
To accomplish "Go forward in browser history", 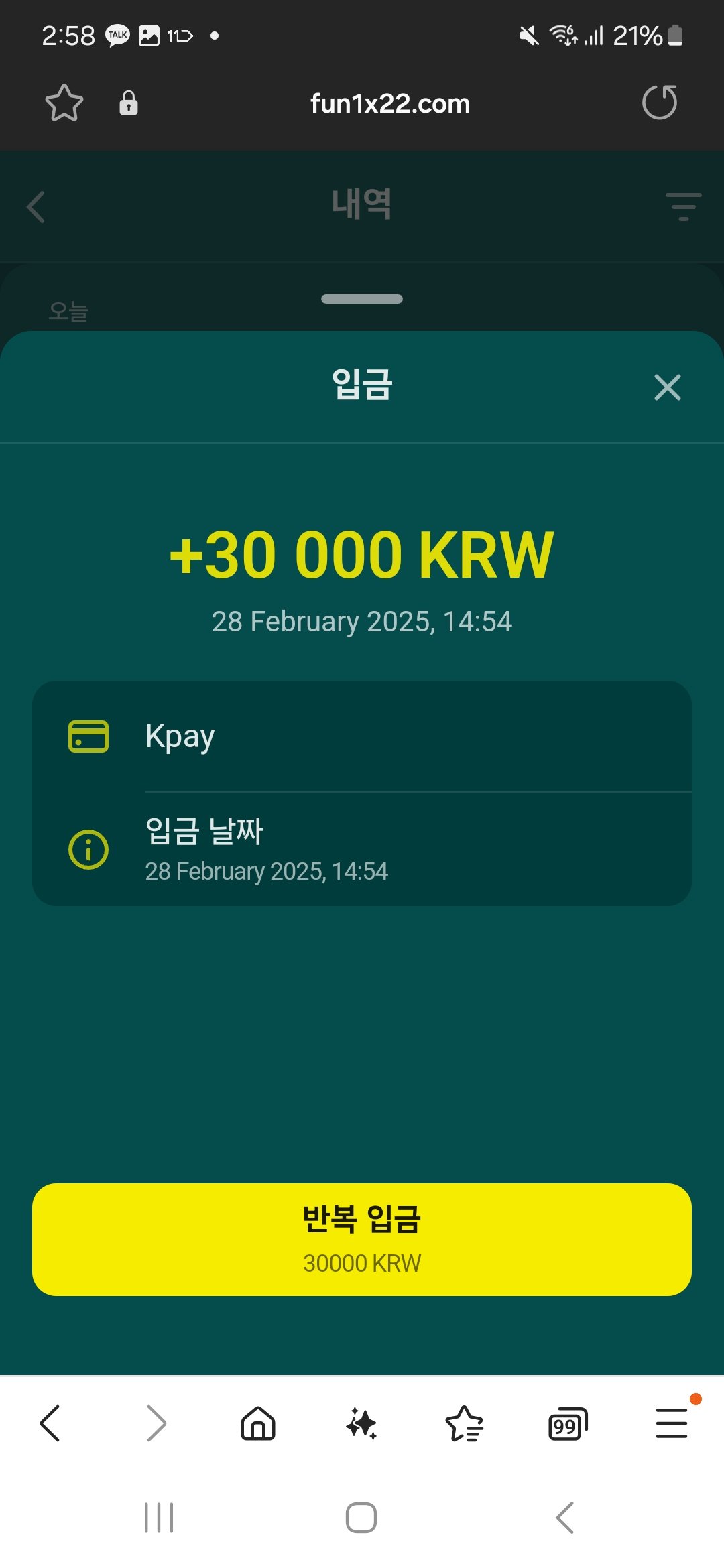I will [156, 1423].
